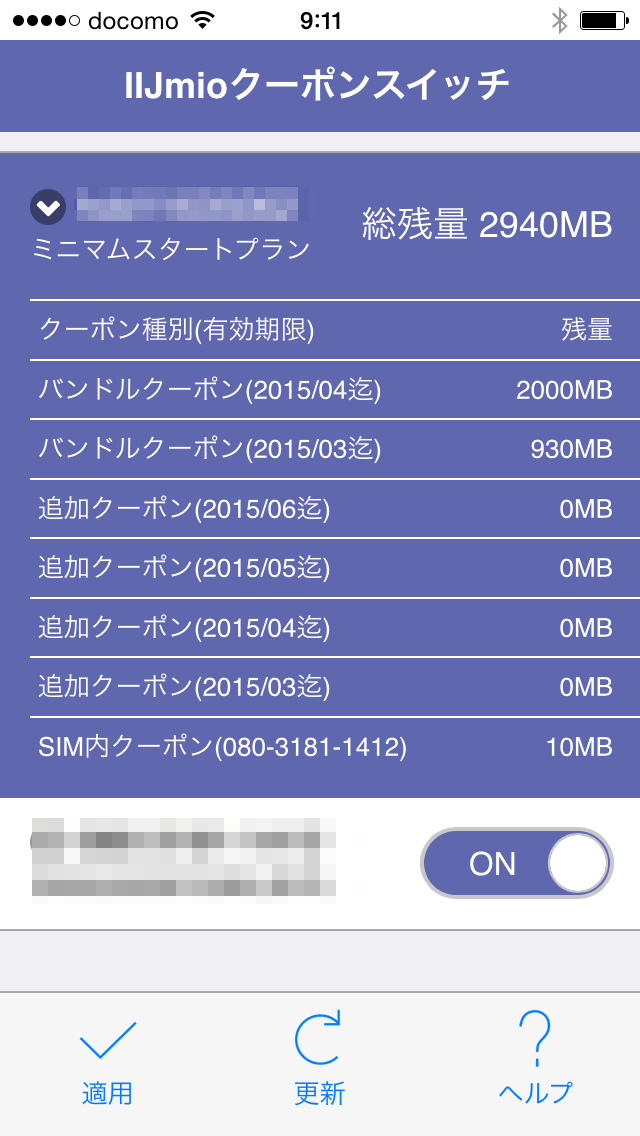Turn off the coupon ON switch

(x=517, y=863)
